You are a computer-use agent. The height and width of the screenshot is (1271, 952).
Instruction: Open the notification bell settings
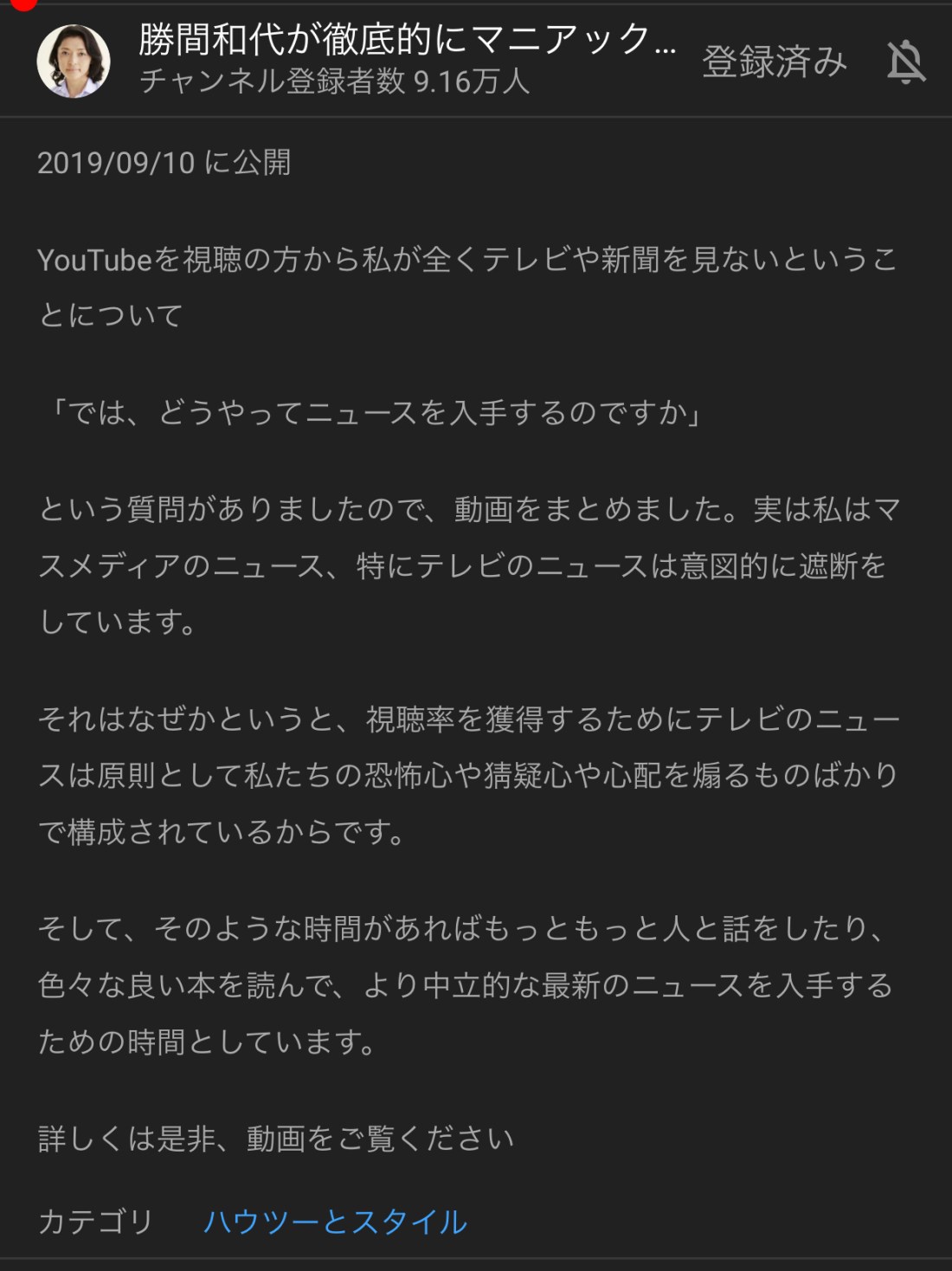pos(906,61)
